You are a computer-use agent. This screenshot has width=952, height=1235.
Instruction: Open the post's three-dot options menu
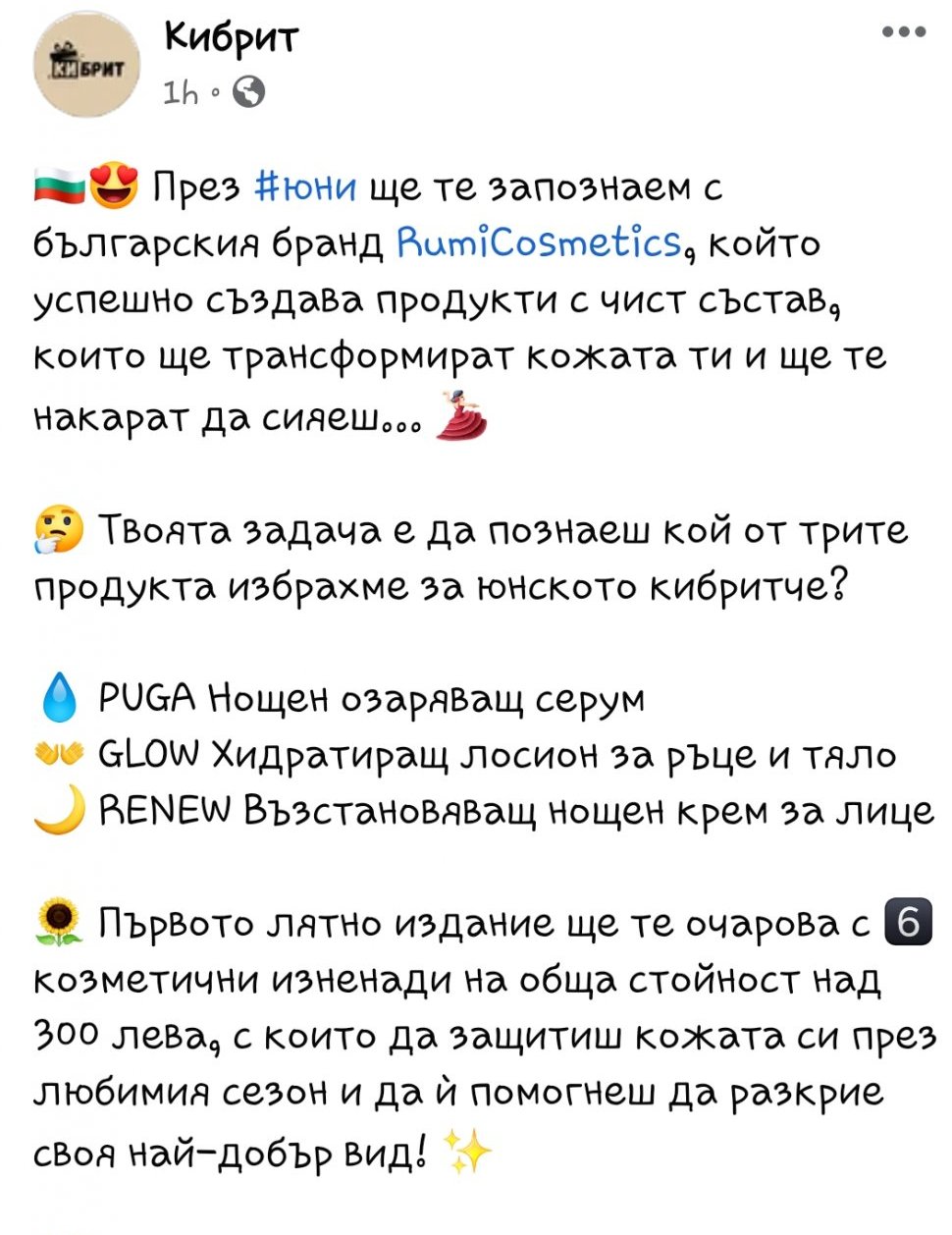904,32
